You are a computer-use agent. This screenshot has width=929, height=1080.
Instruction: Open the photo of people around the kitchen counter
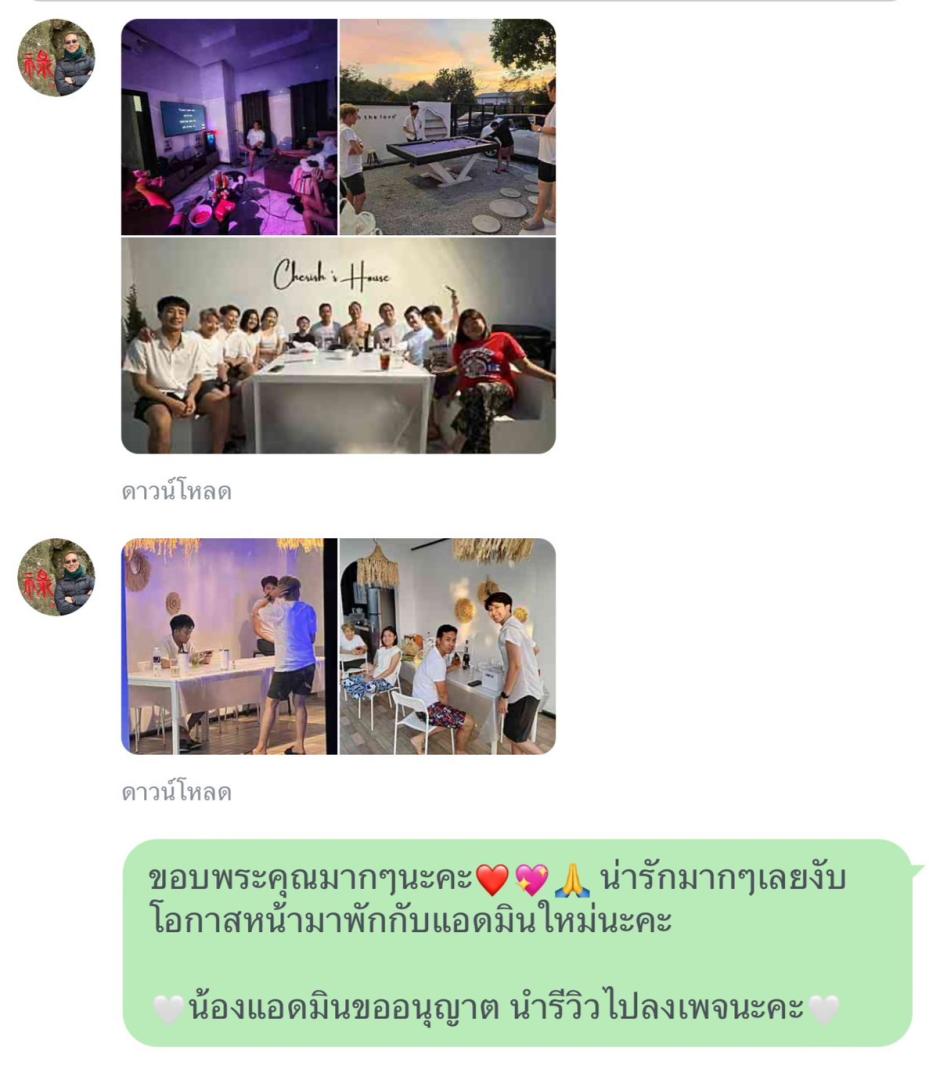pyautogui.click(x=447, y=646)
